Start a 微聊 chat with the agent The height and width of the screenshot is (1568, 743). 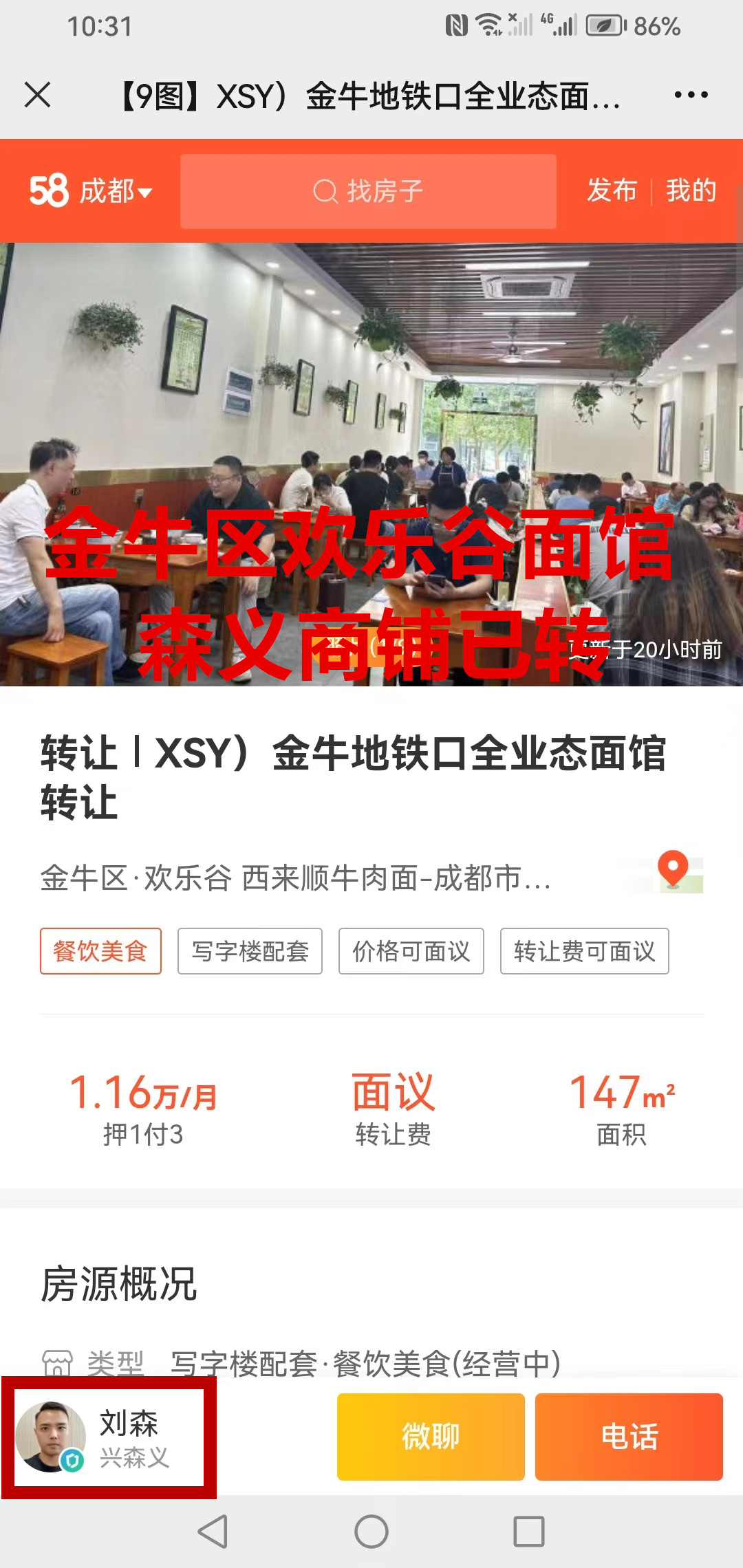click(431, 1437)
